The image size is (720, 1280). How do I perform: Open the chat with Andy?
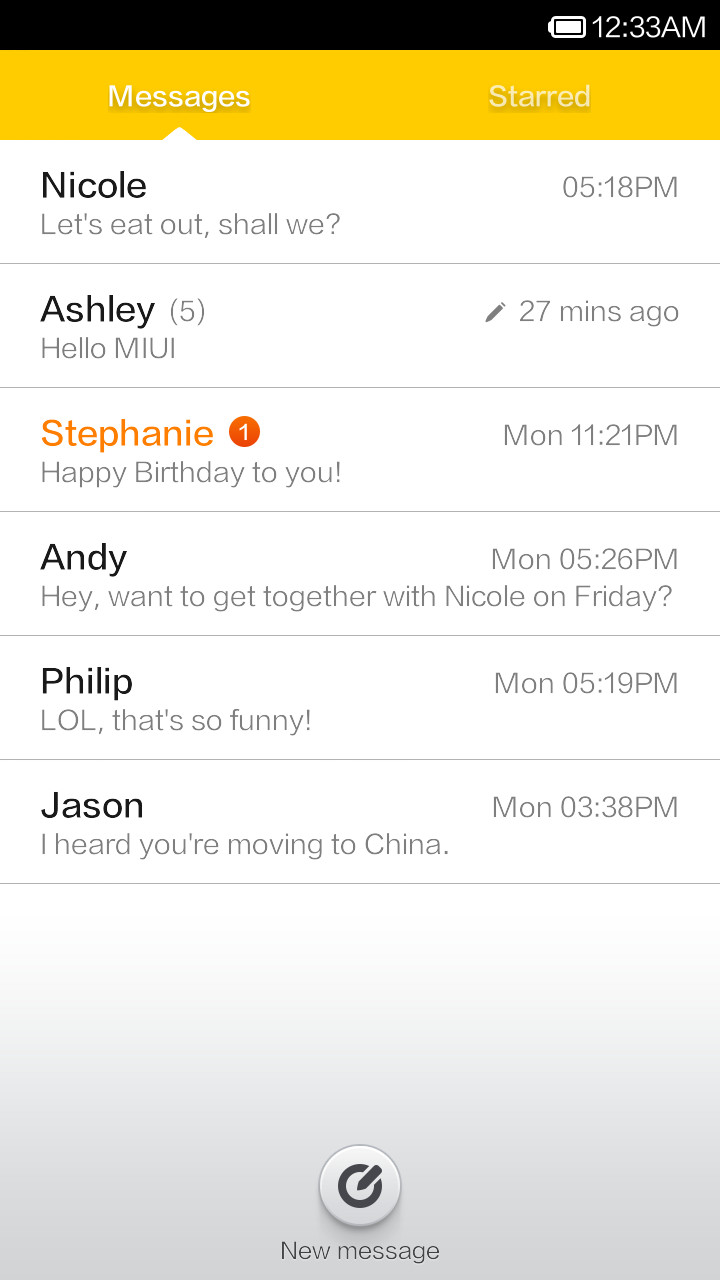[360, 574]
